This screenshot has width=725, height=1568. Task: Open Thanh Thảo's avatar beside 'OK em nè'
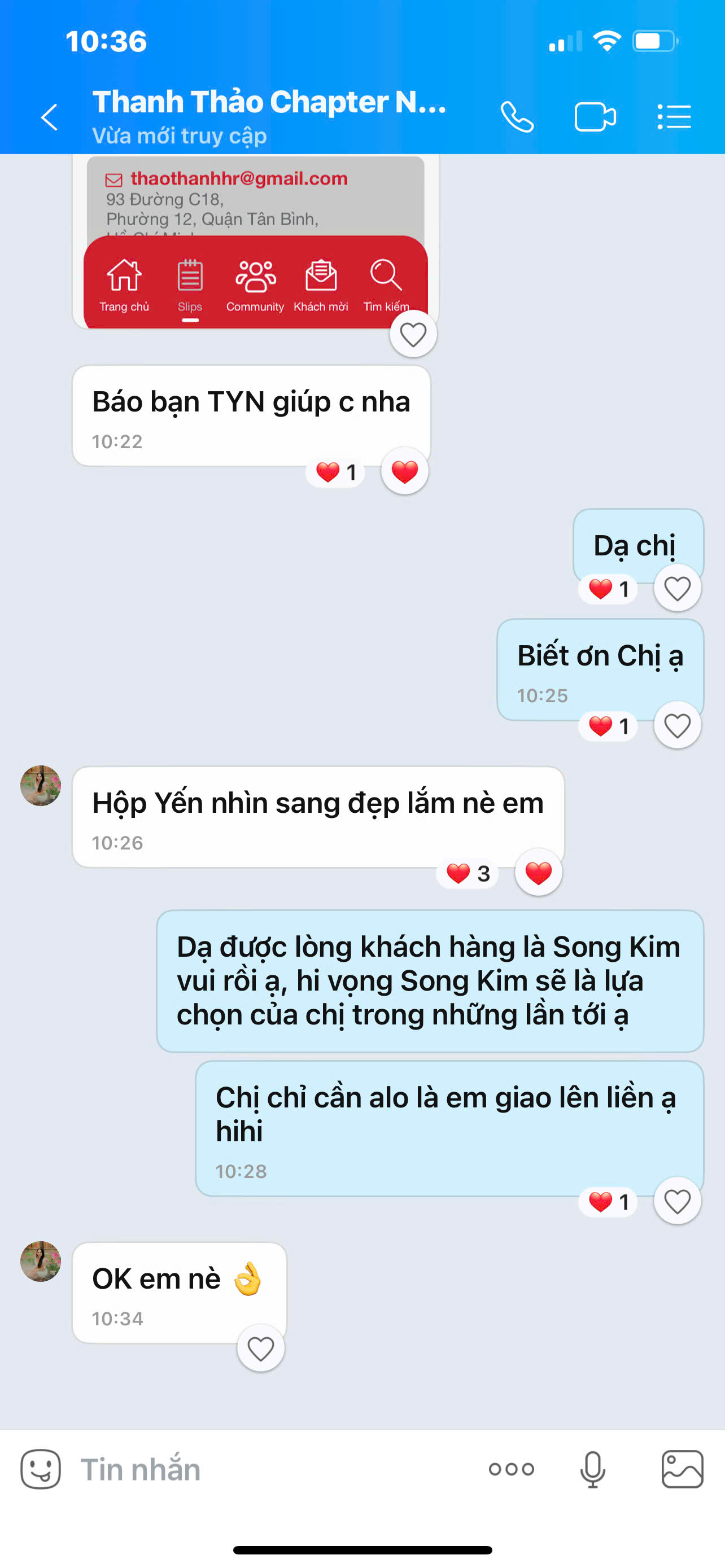[41, 1263]
